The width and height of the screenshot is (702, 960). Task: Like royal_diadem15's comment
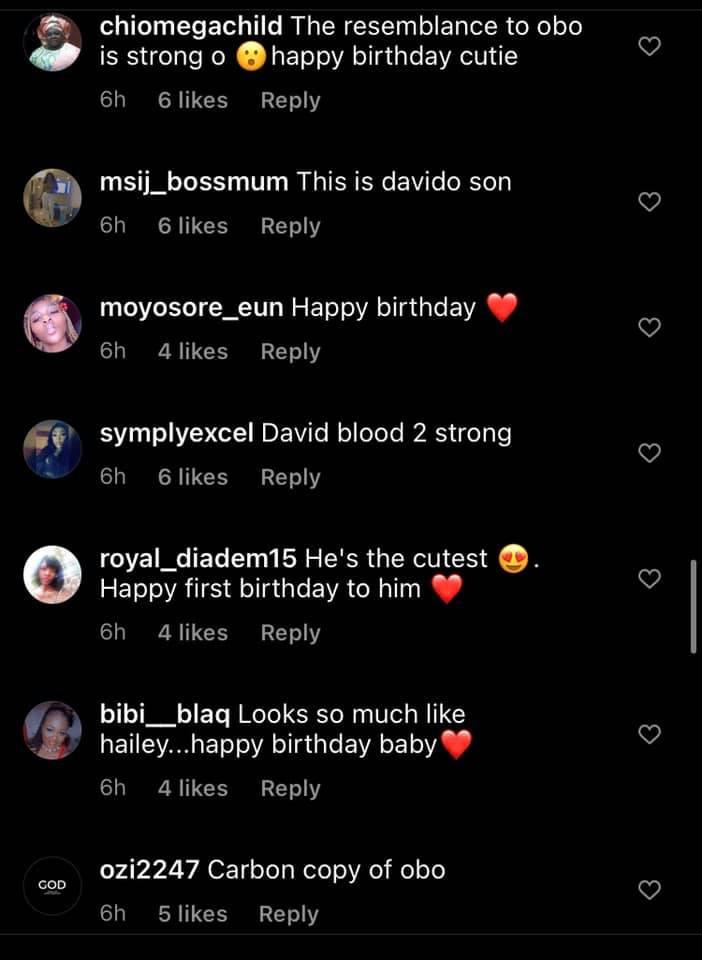(649, 578)
